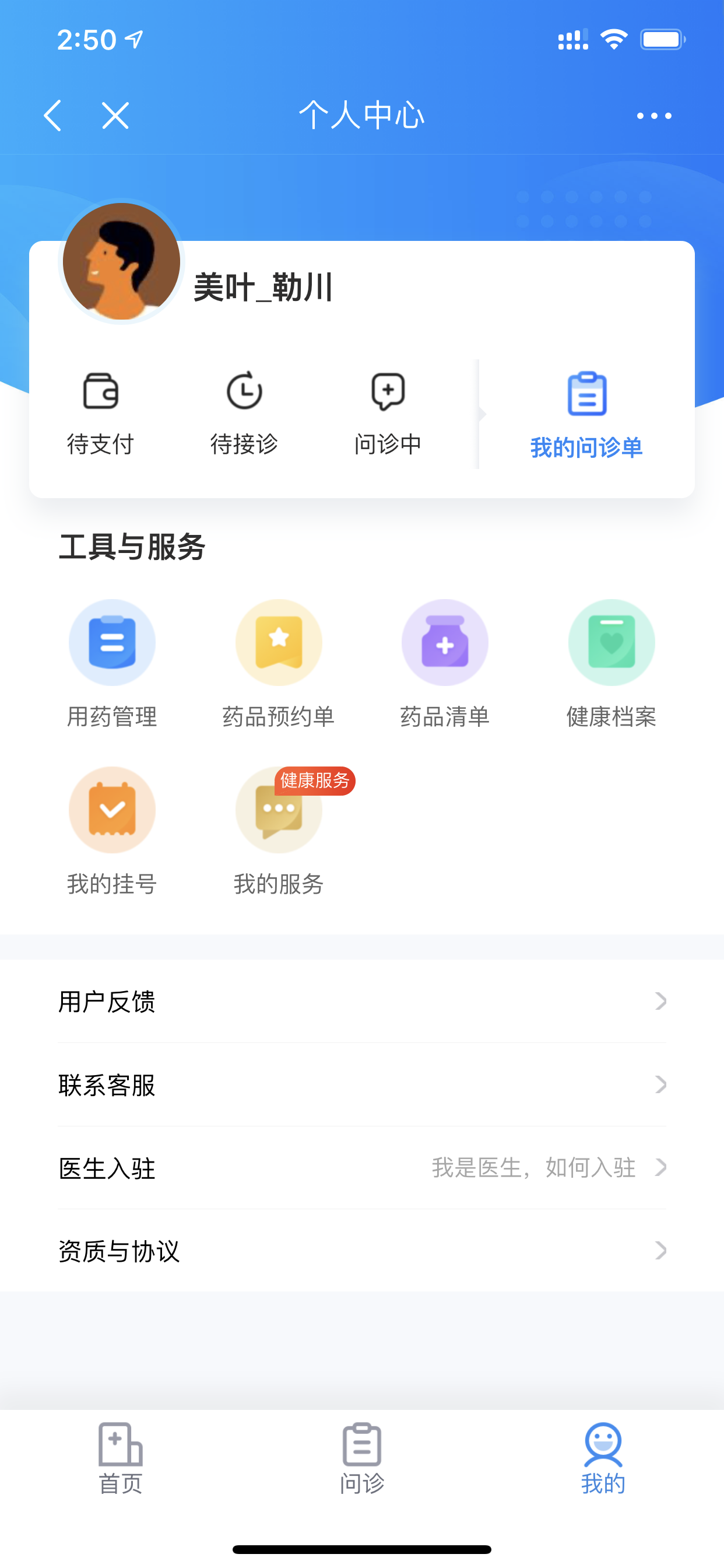Open 我的挂号 my registrations
The image size is (724, 1568).
coord(112,831)
